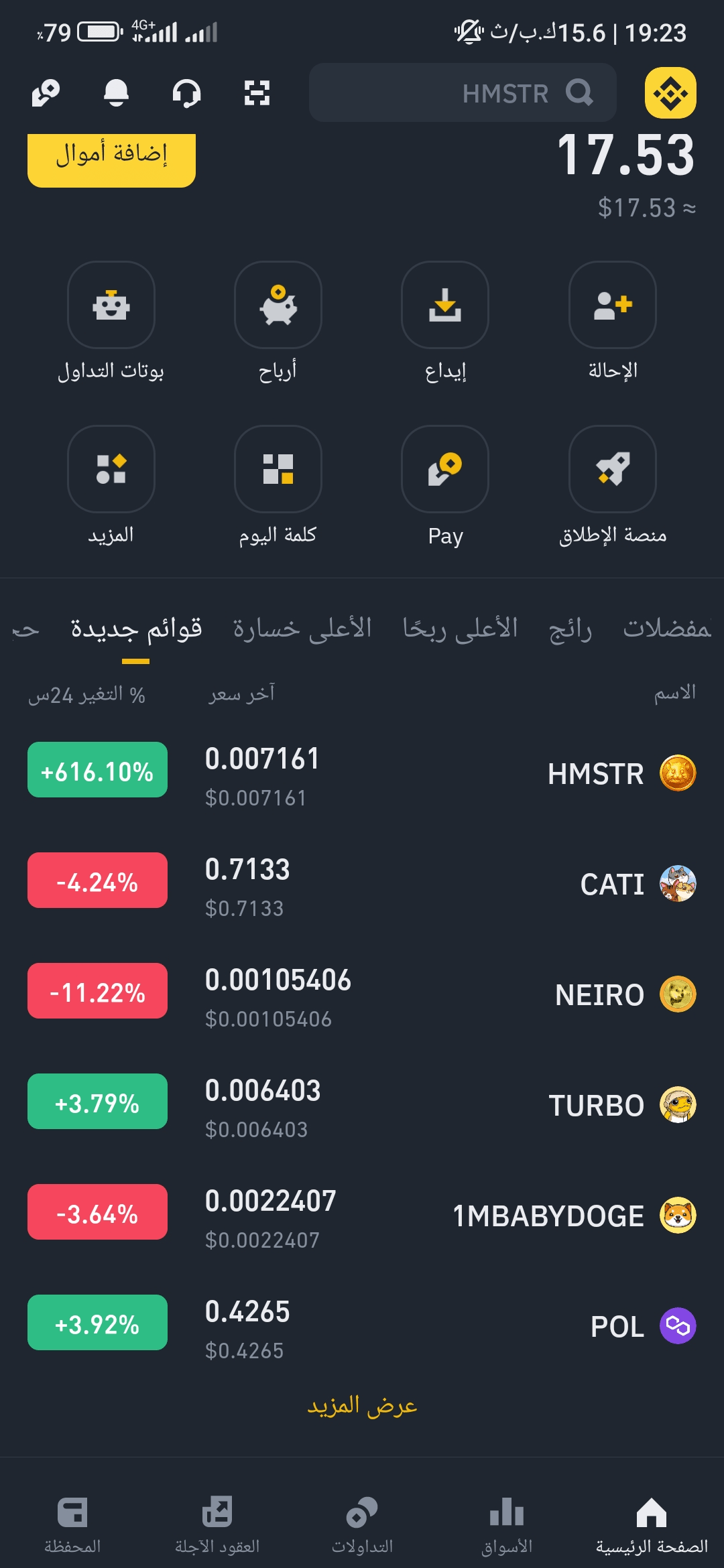Open the أرباح earn shortcut

tap(278, 306)
